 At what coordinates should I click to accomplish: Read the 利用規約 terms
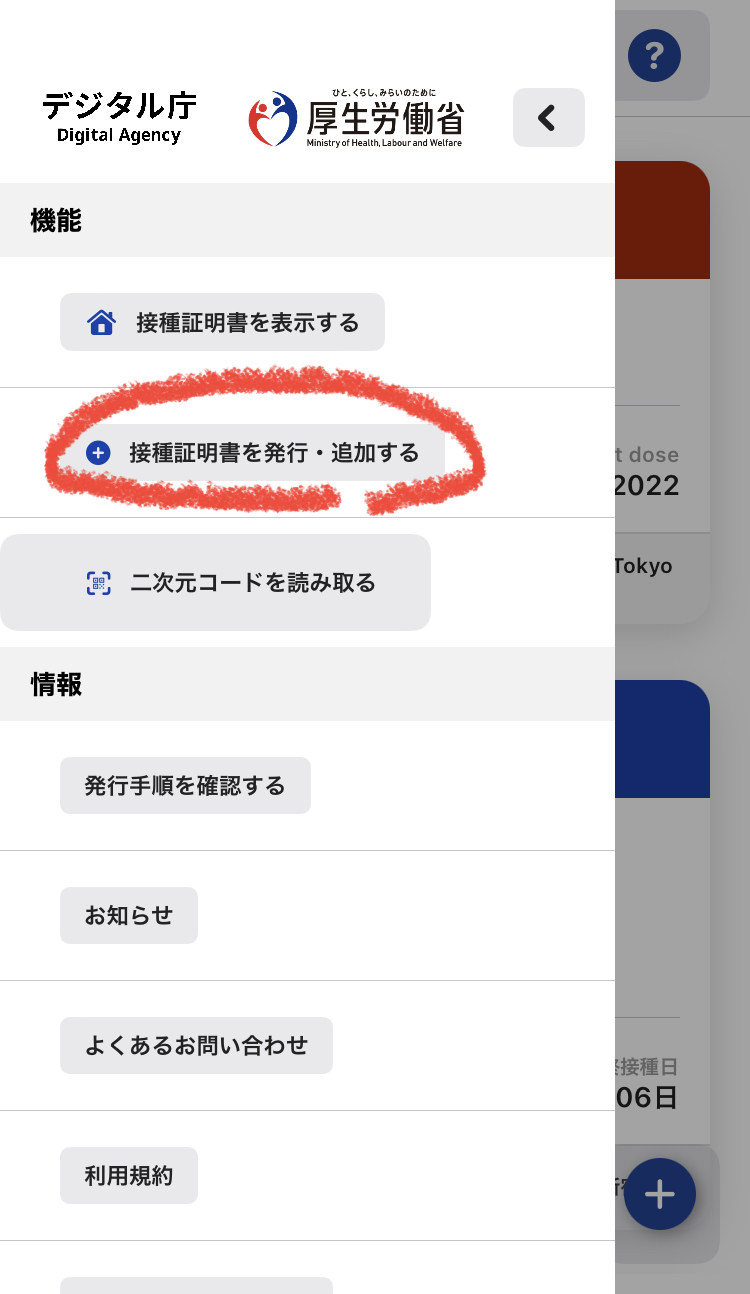[129, 1176]
